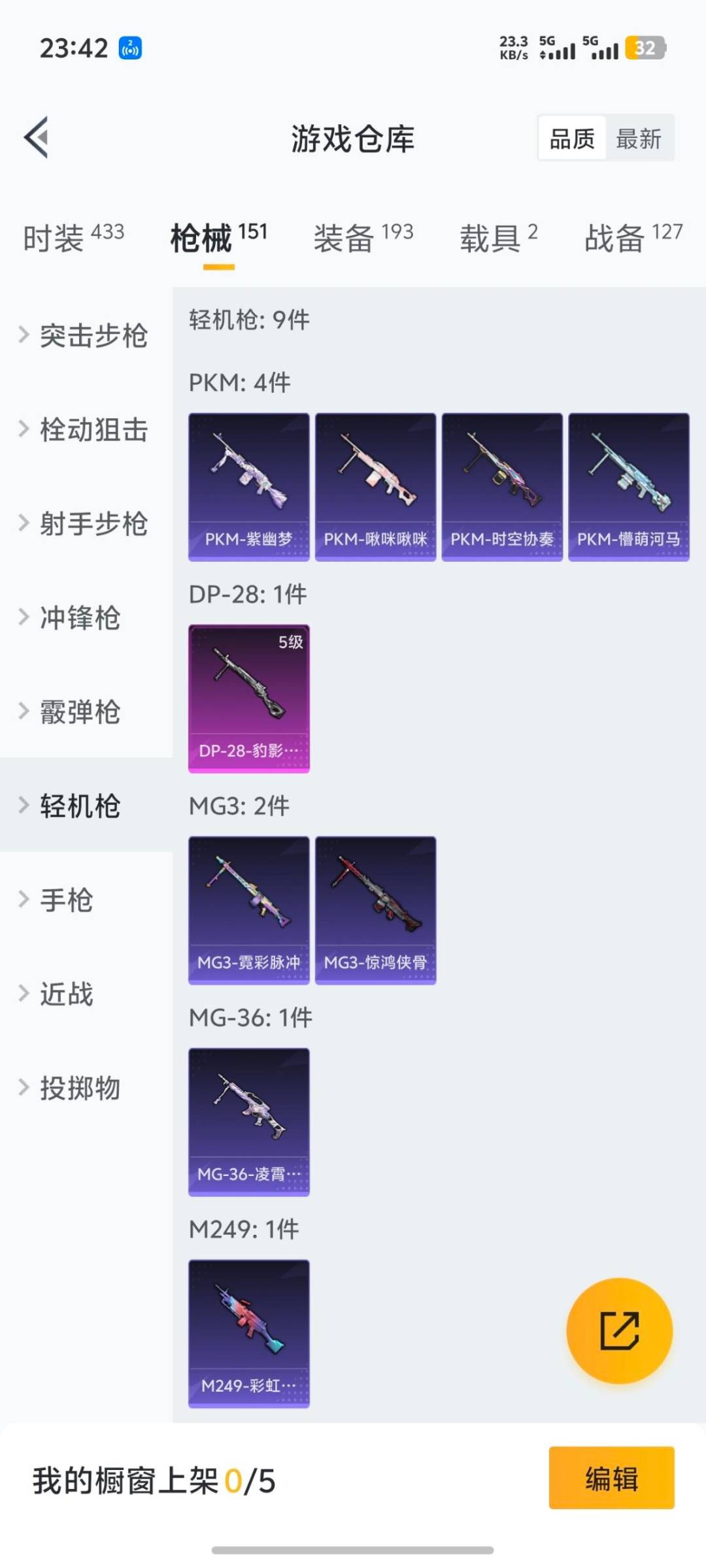Tap the battery indicator in status bar
The height and width of the screenshot is (1568, 706).
coord(644,47)
